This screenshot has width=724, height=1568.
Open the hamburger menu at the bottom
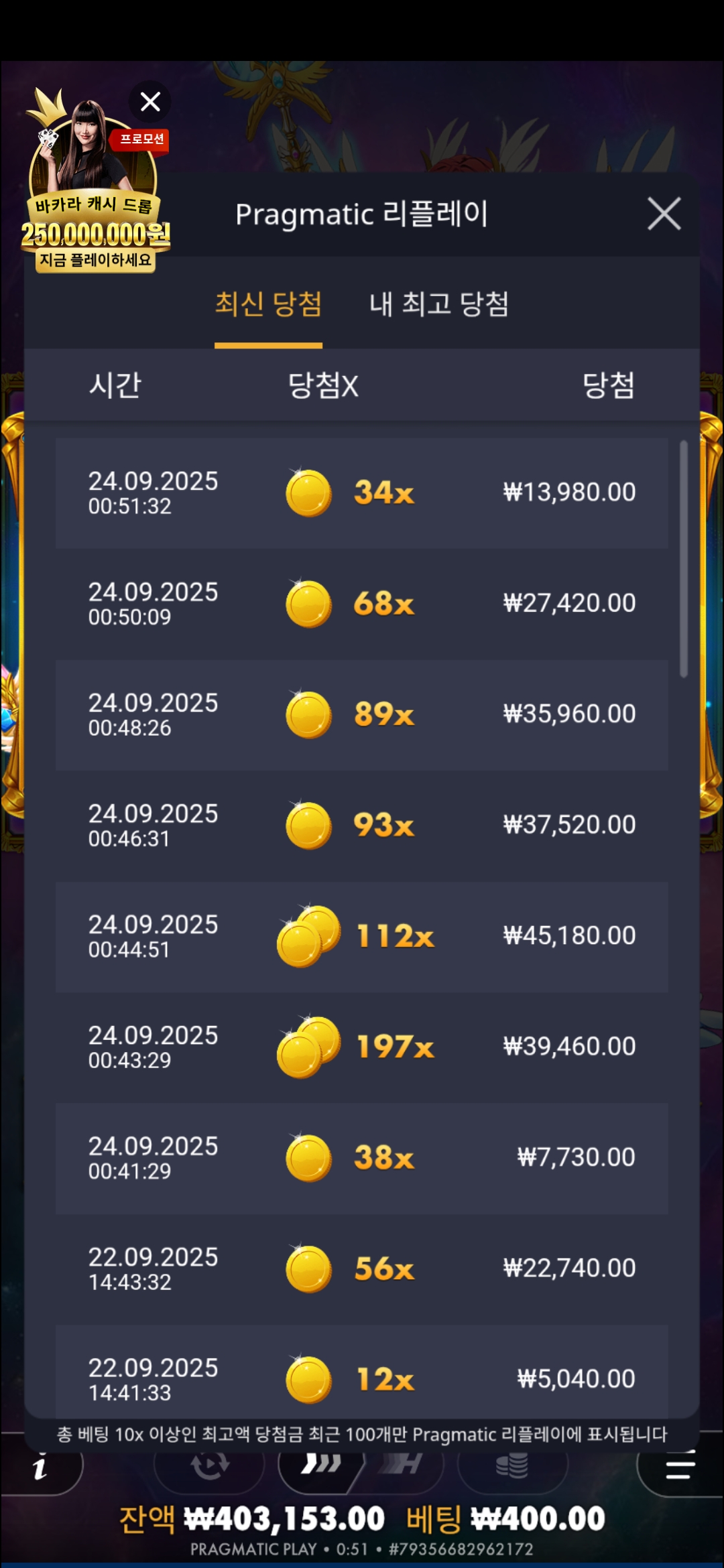click(x=680, y=1469)
